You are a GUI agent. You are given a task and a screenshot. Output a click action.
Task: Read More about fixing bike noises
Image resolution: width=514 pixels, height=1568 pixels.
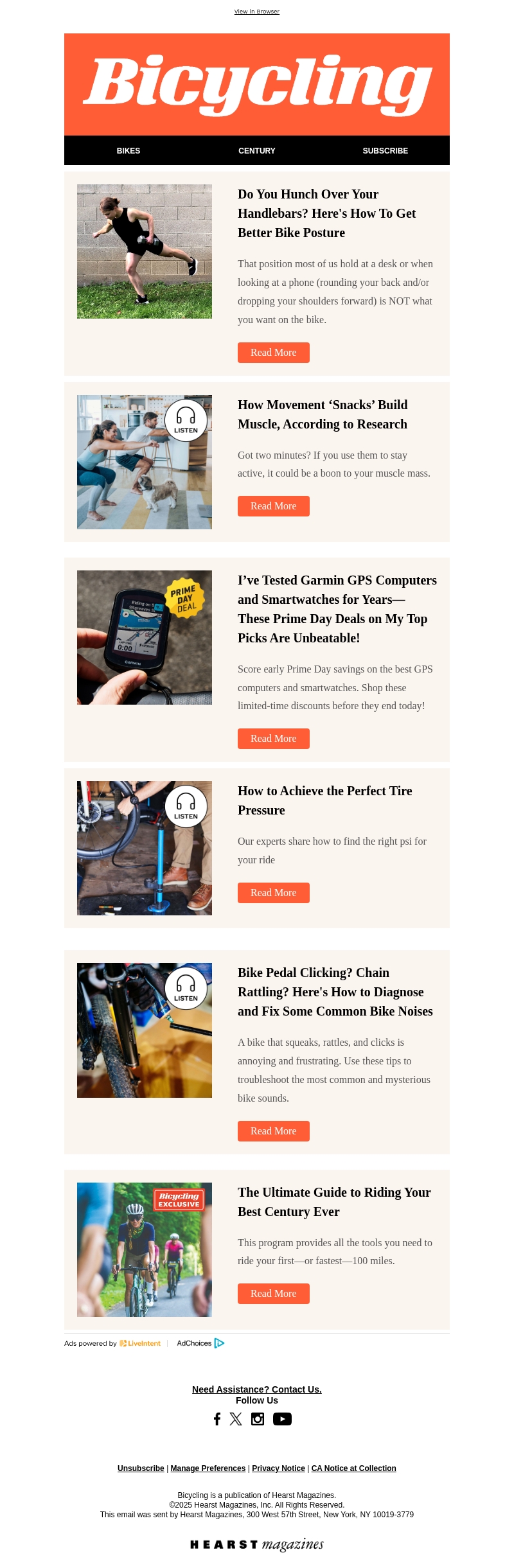[x=274, y=1131]
